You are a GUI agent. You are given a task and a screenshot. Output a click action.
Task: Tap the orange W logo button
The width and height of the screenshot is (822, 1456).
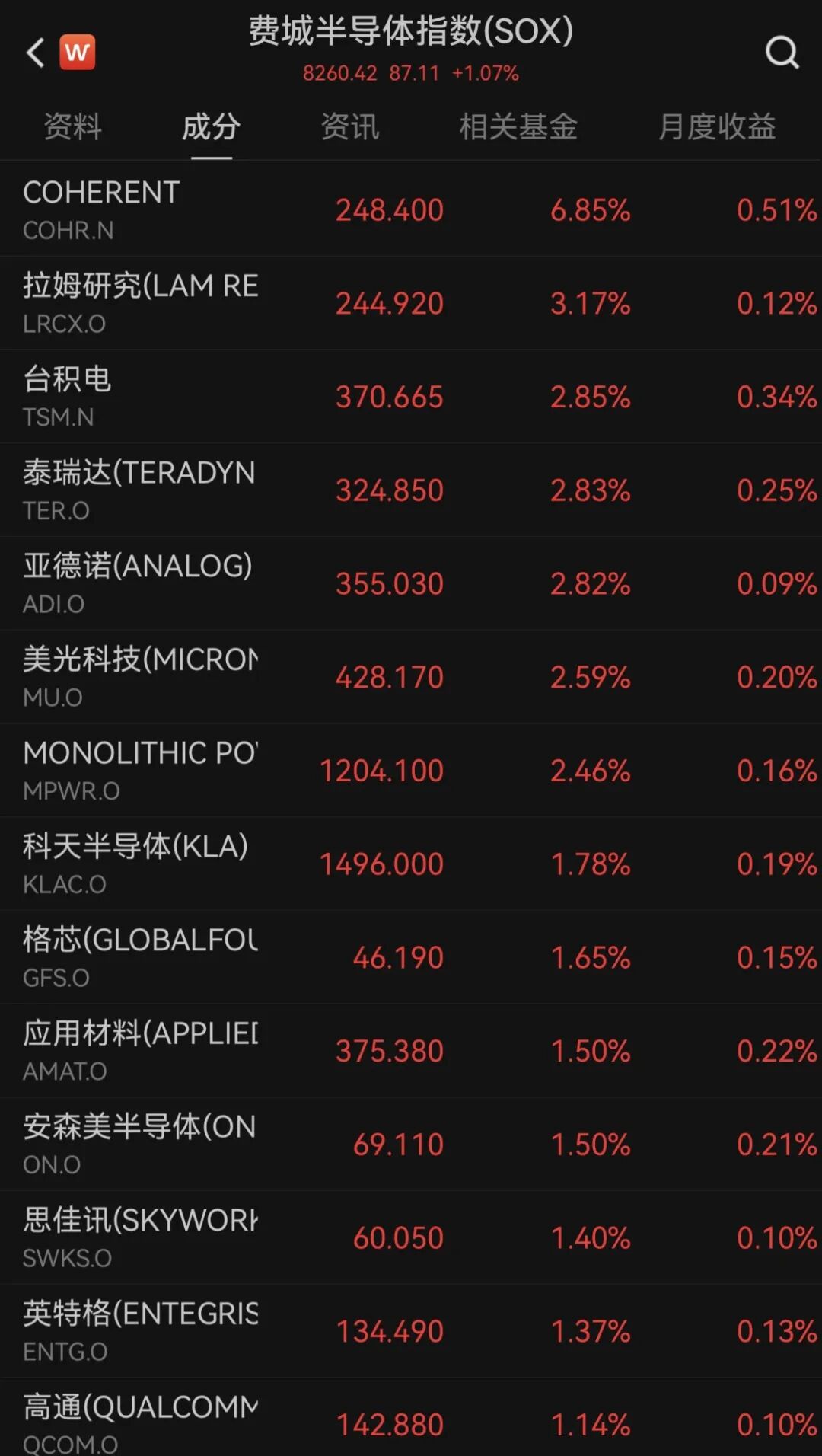77,53
